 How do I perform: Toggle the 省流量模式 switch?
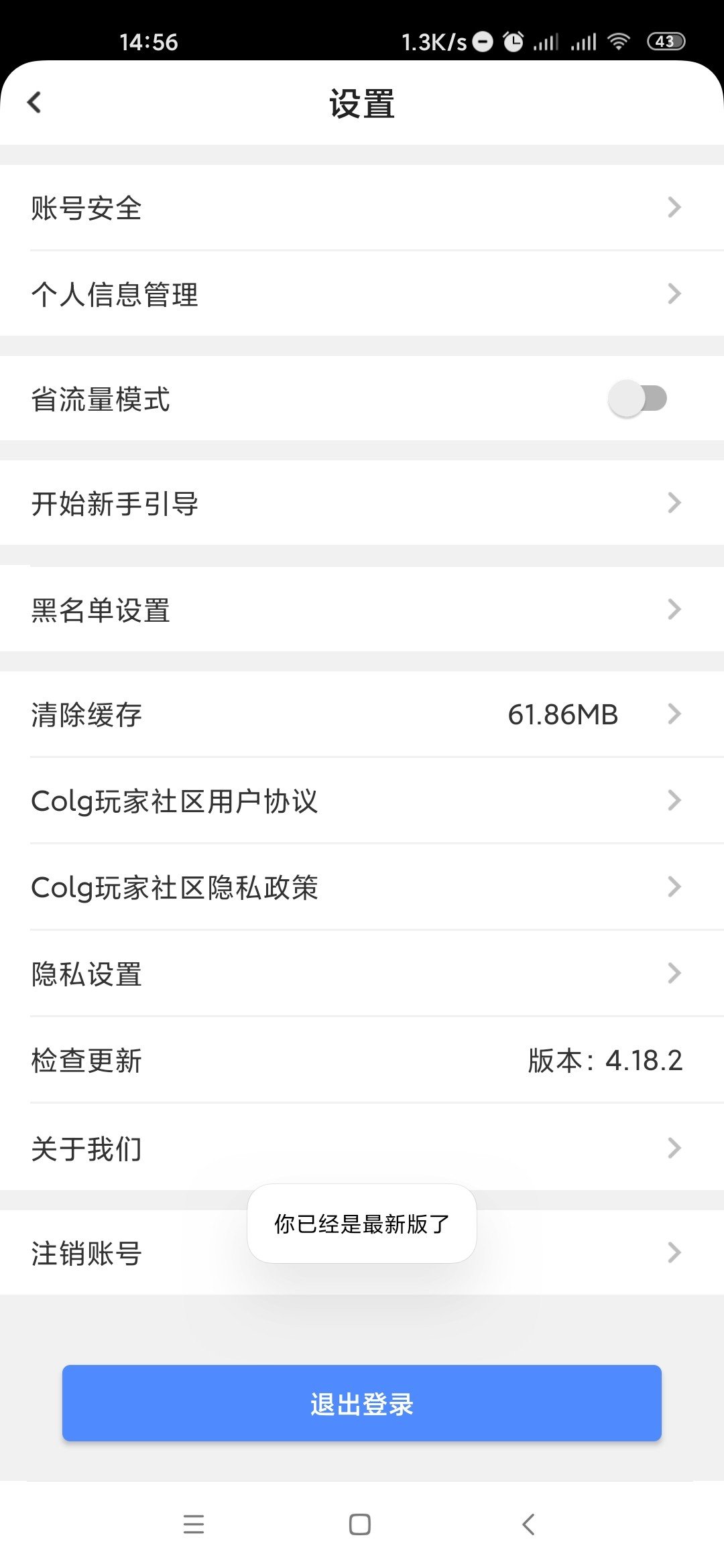tap(638, 398)
